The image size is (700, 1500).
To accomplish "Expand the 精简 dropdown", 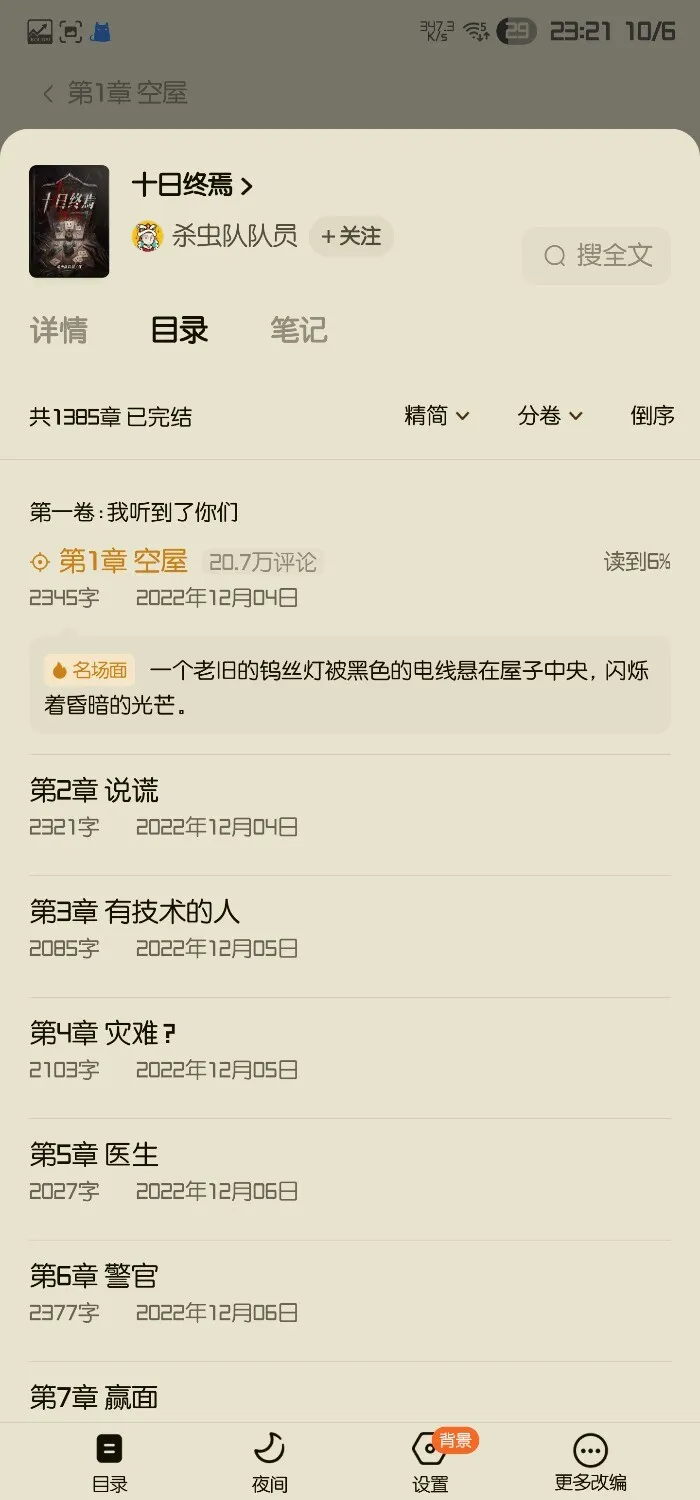I will tap(436, 416).
